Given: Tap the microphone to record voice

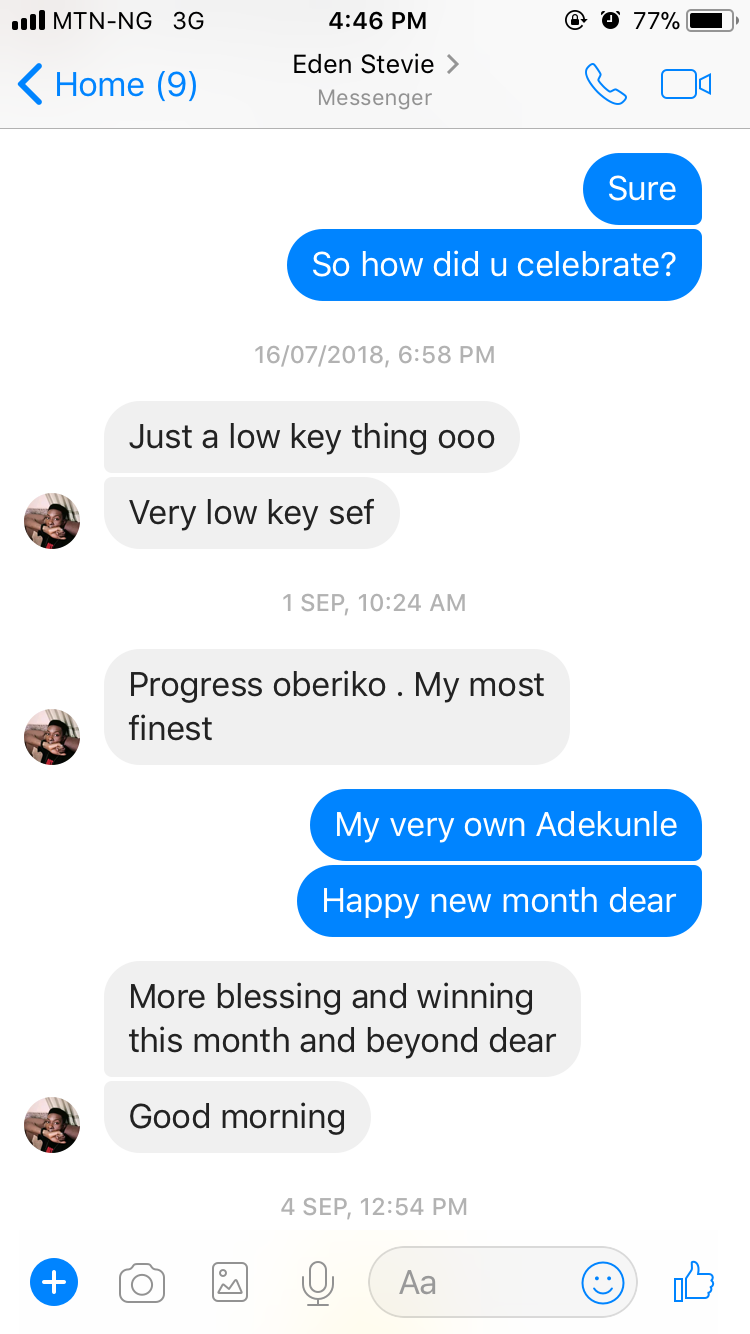Looking at the screenshot, I should [x=318, y=1282].
